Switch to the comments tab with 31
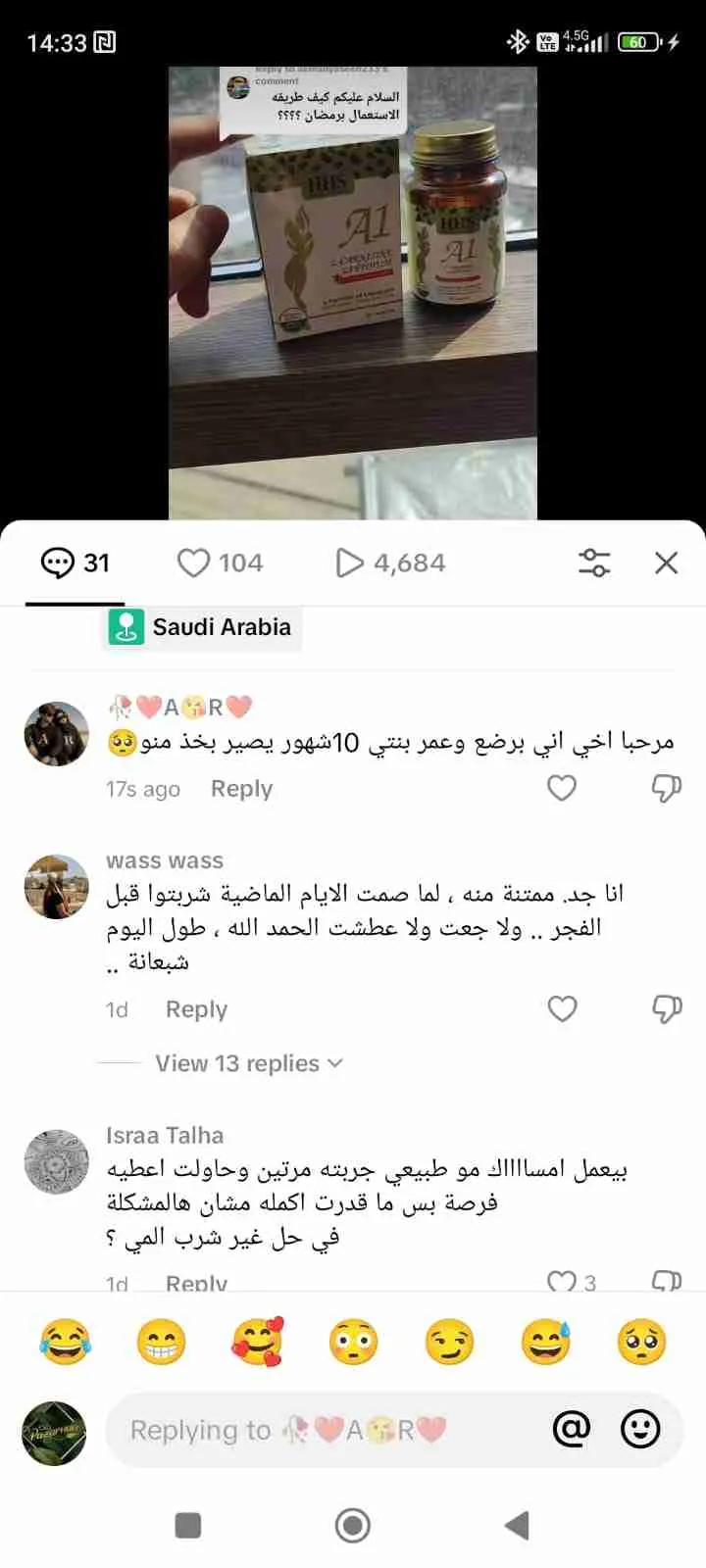The height and width of the screenshot is (1568, 706). point(76,563)
